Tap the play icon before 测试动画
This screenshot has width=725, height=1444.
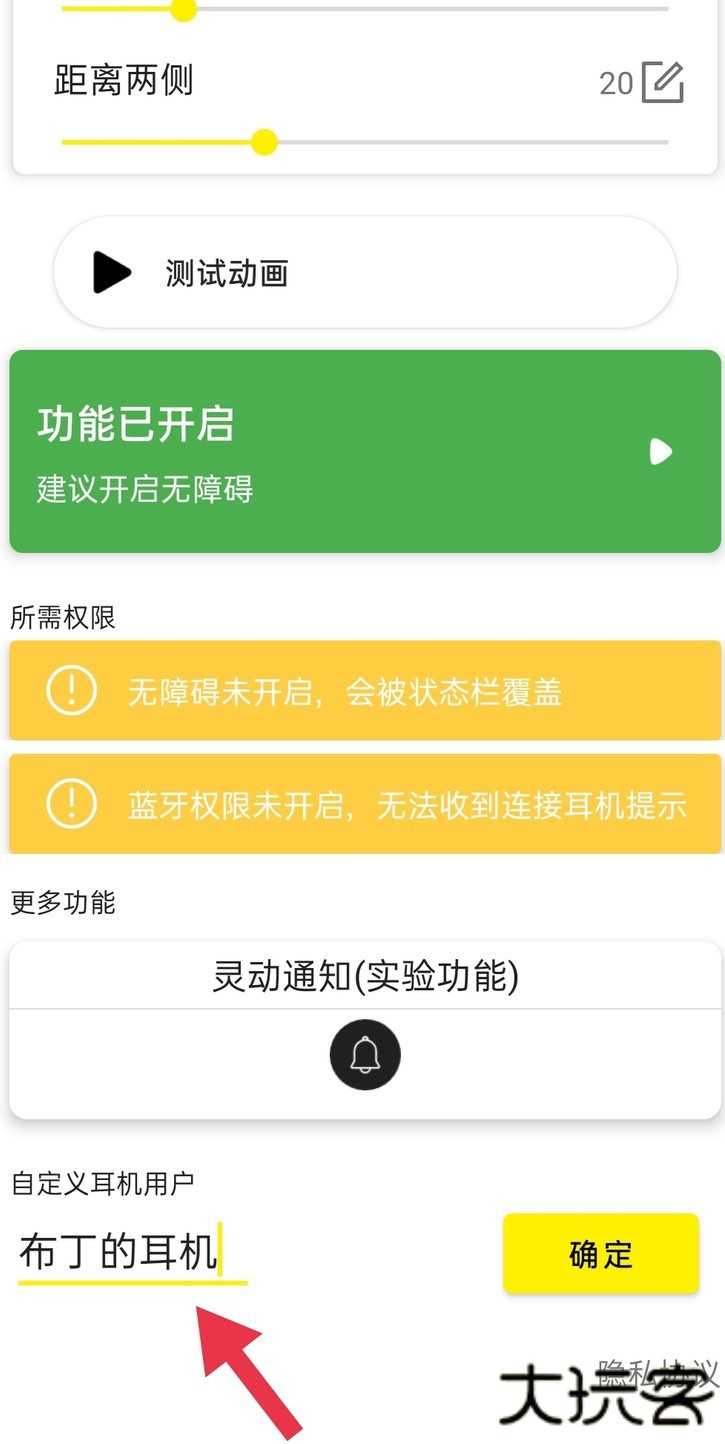(114, 271)
